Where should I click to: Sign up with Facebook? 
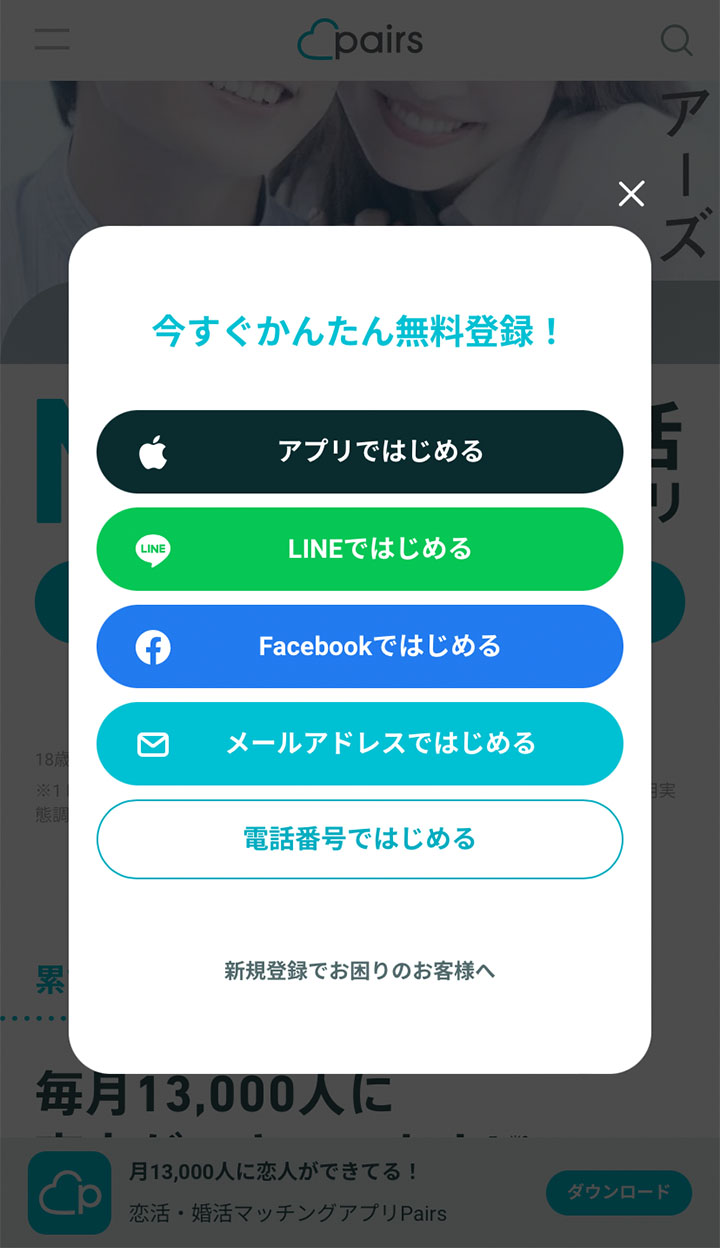click(360, 646)
